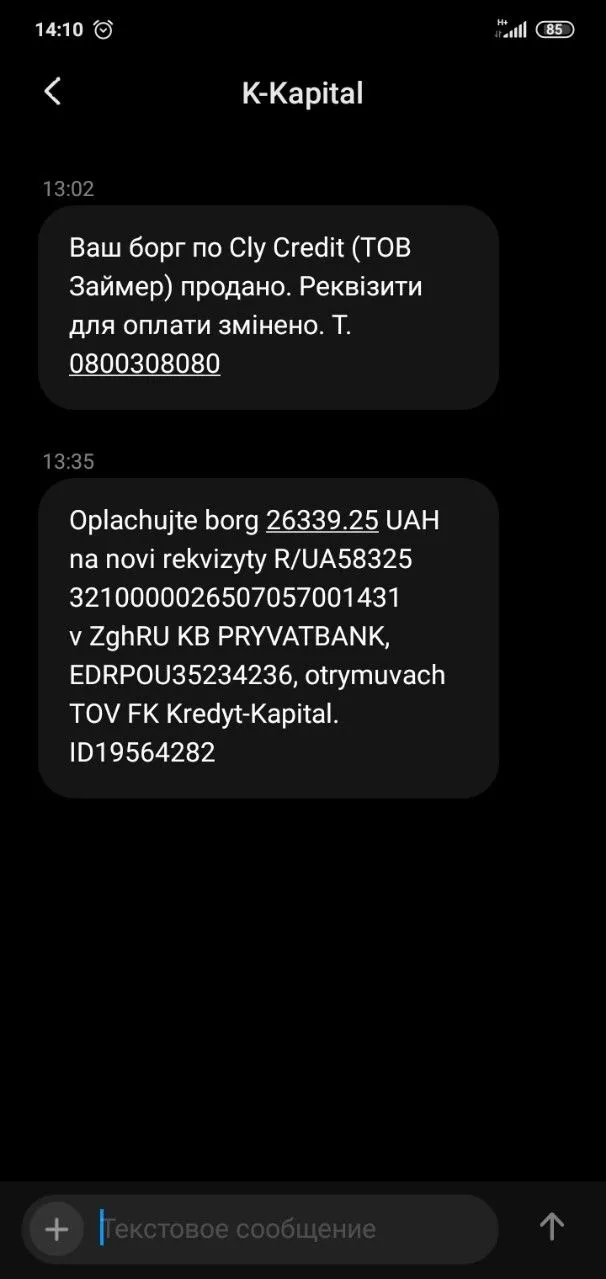Send the message with the arrow icon
The width and height of the screenshot is (606, 1279).
point(551,1227)
